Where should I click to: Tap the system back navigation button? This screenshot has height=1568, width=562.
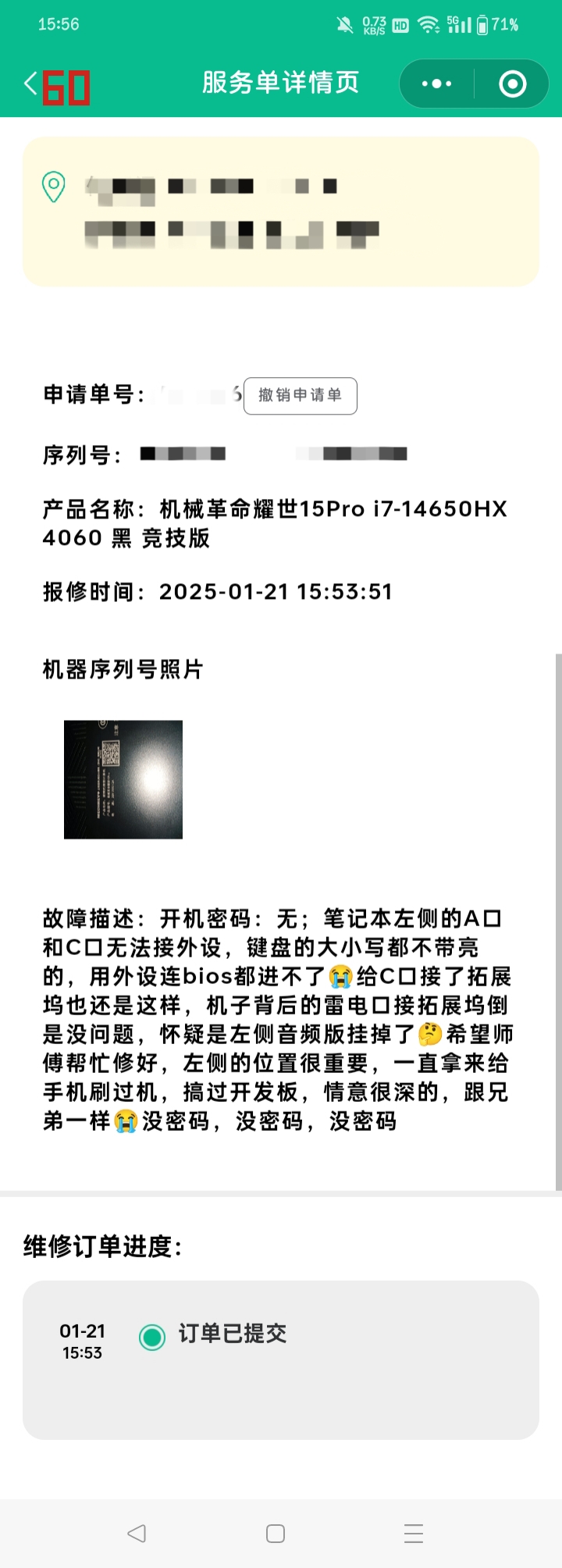coord(137,1533)
